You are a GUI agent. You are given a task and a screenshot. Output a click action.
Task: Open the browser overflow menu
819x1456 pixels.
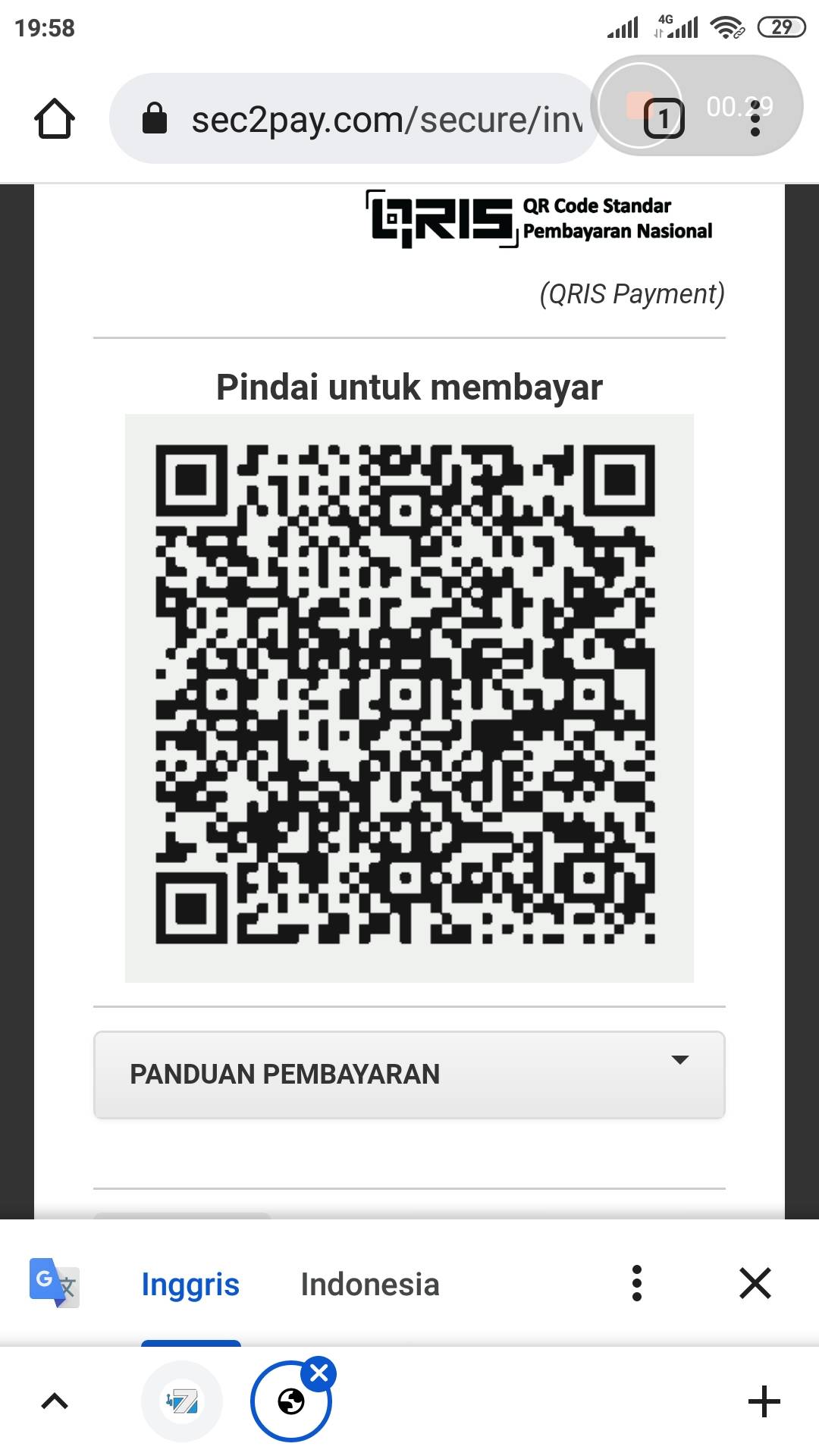(x=755, y=119)
